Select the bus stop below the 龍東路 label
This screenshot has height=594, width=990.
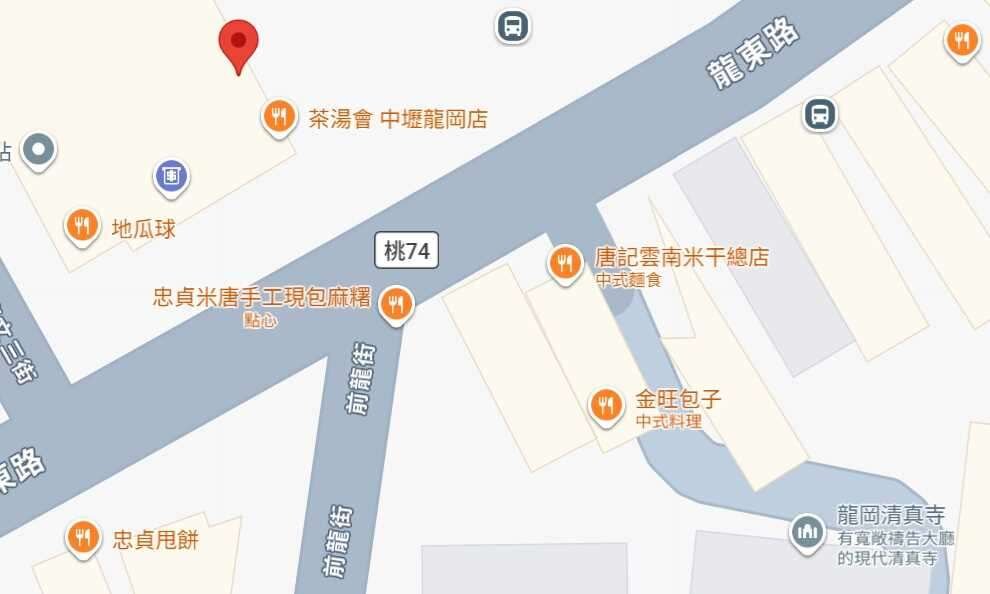tap(820, 114)
